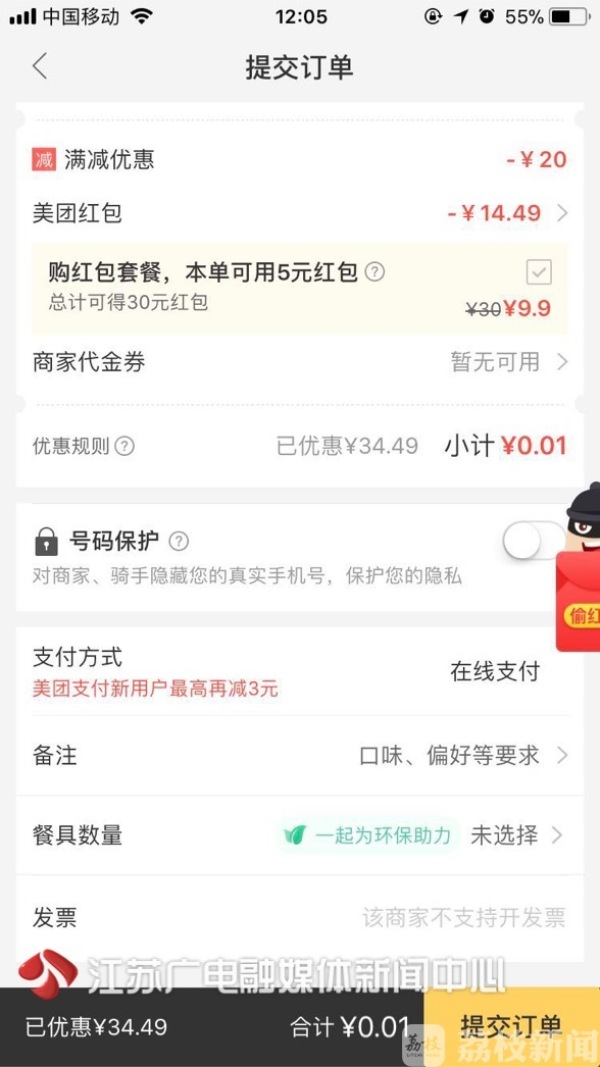This screenshot has width=600, height=1067.
Task: Open the 支付方式 payment method row
Action: point(300,671)
